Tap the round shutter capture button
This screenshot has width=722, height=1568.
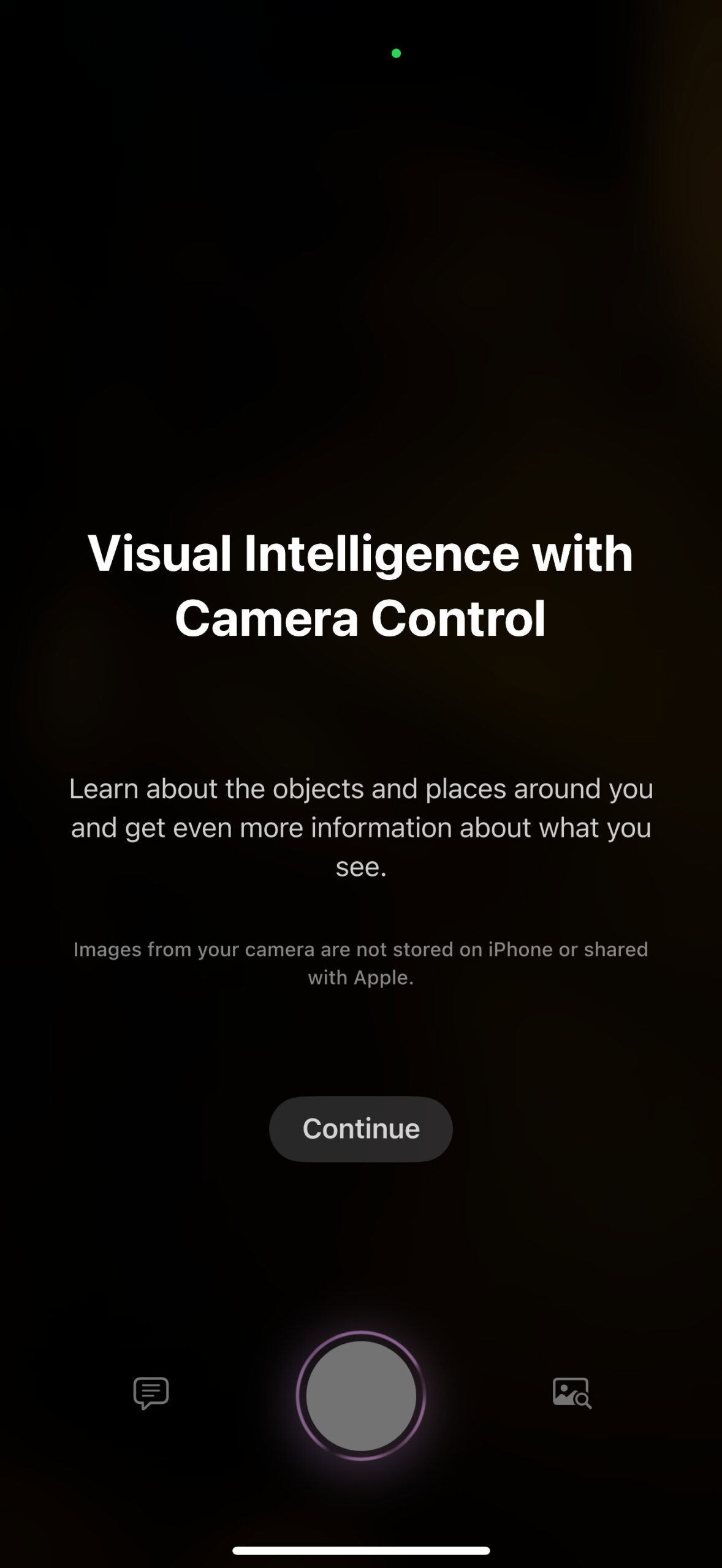click(360, 1395)
